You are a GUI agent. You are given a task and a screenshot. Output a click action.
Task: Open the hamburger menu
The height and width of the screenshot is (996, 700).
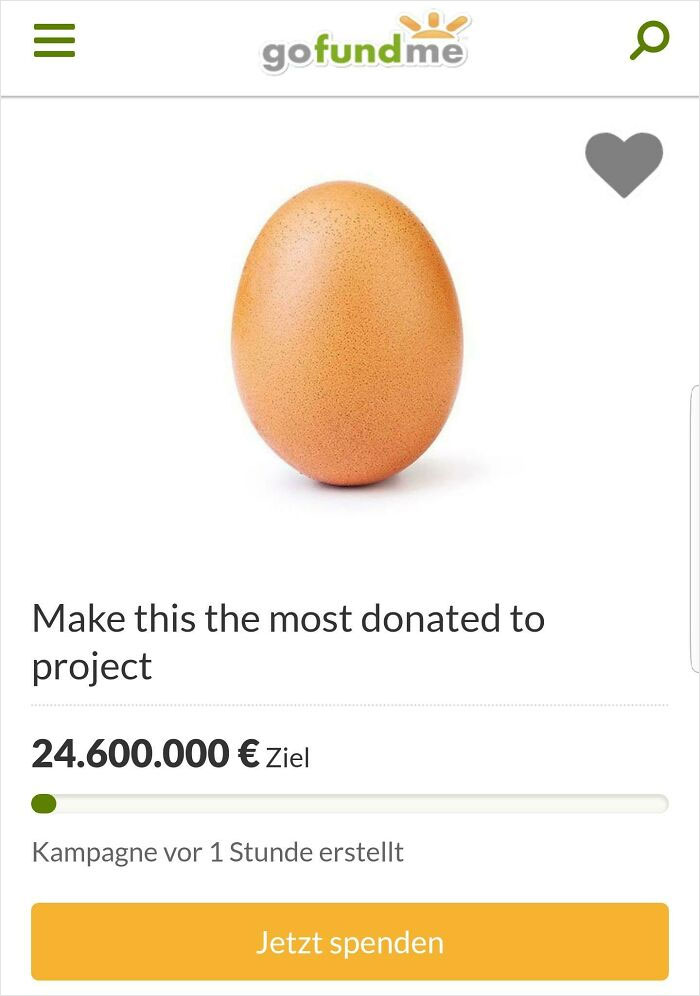[x=54, y=40]
